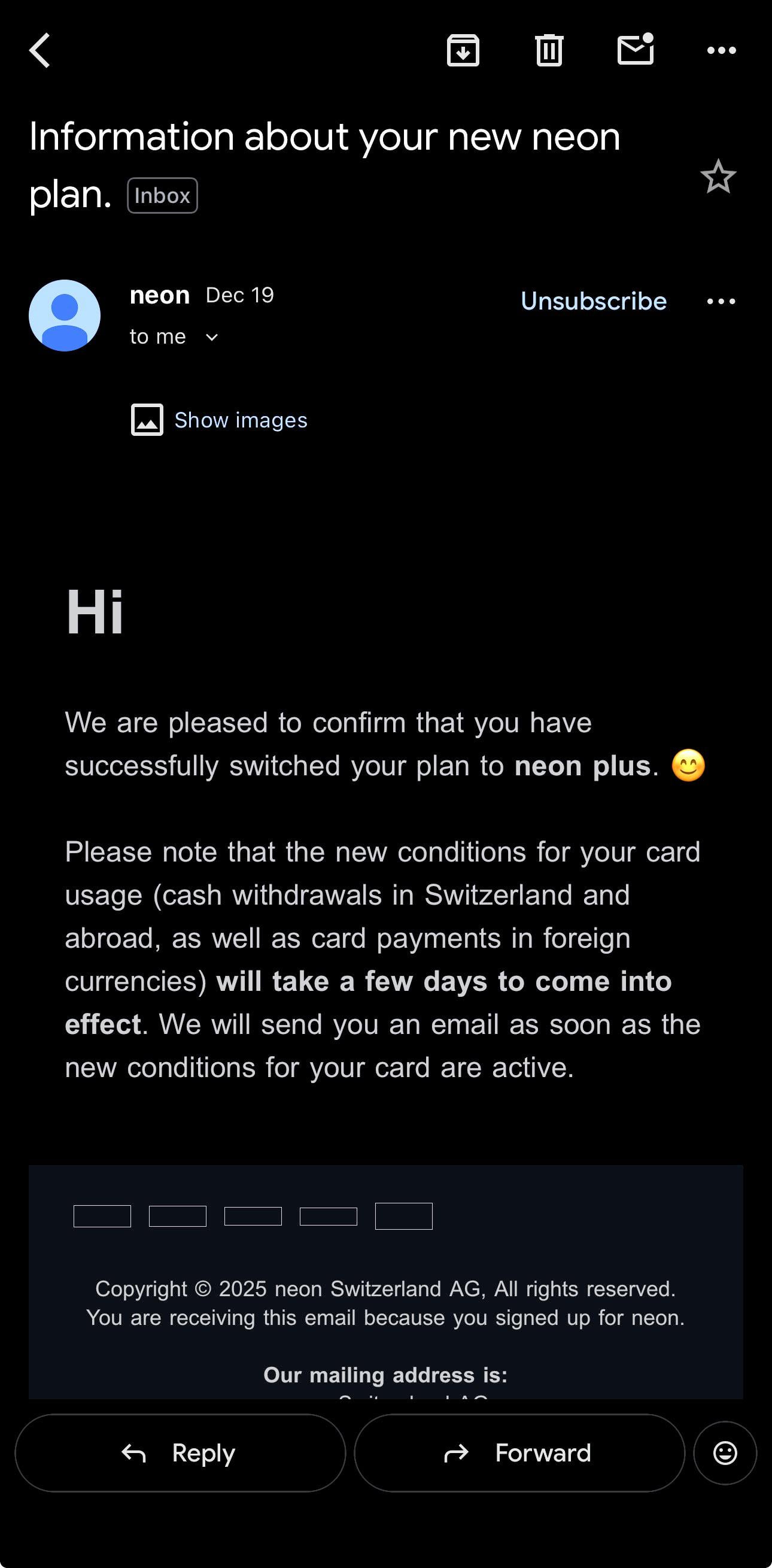
Task: Archive this email
Action: pyautogui.click(x=463, y=50)
